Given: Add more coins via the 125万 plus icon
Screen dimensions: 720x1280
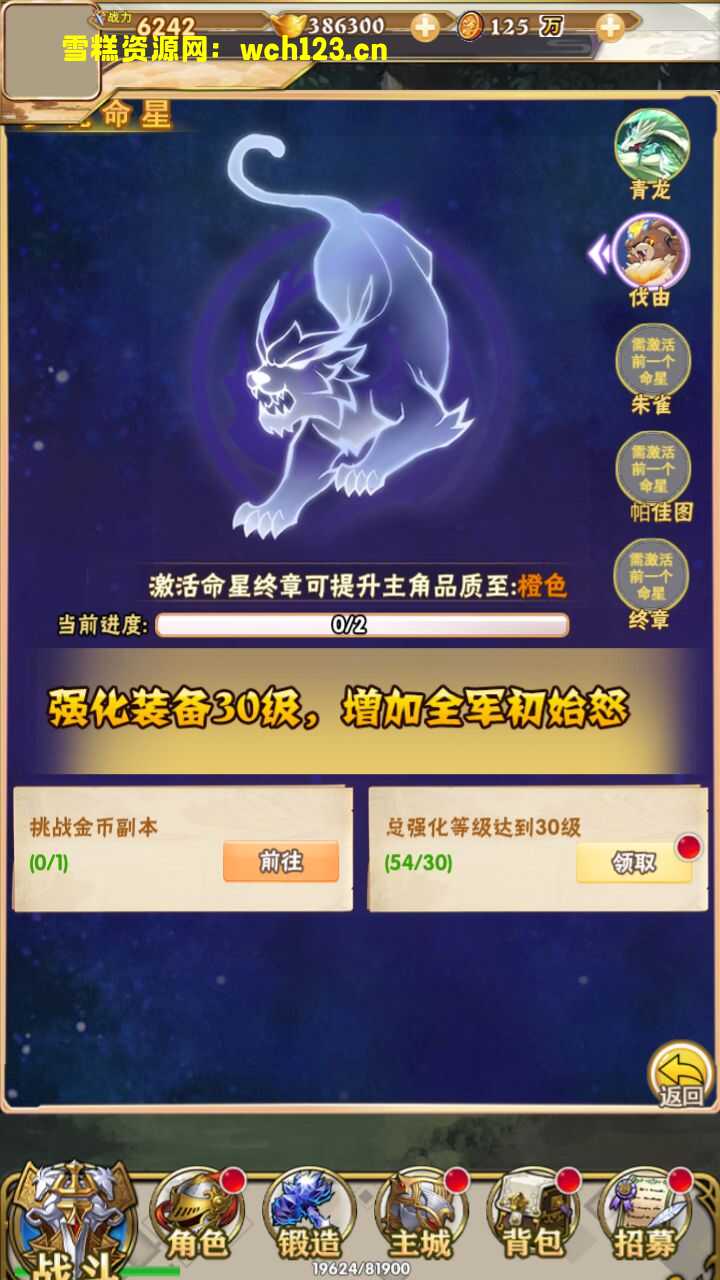Looking at the screenshot, I should [609, 27].
